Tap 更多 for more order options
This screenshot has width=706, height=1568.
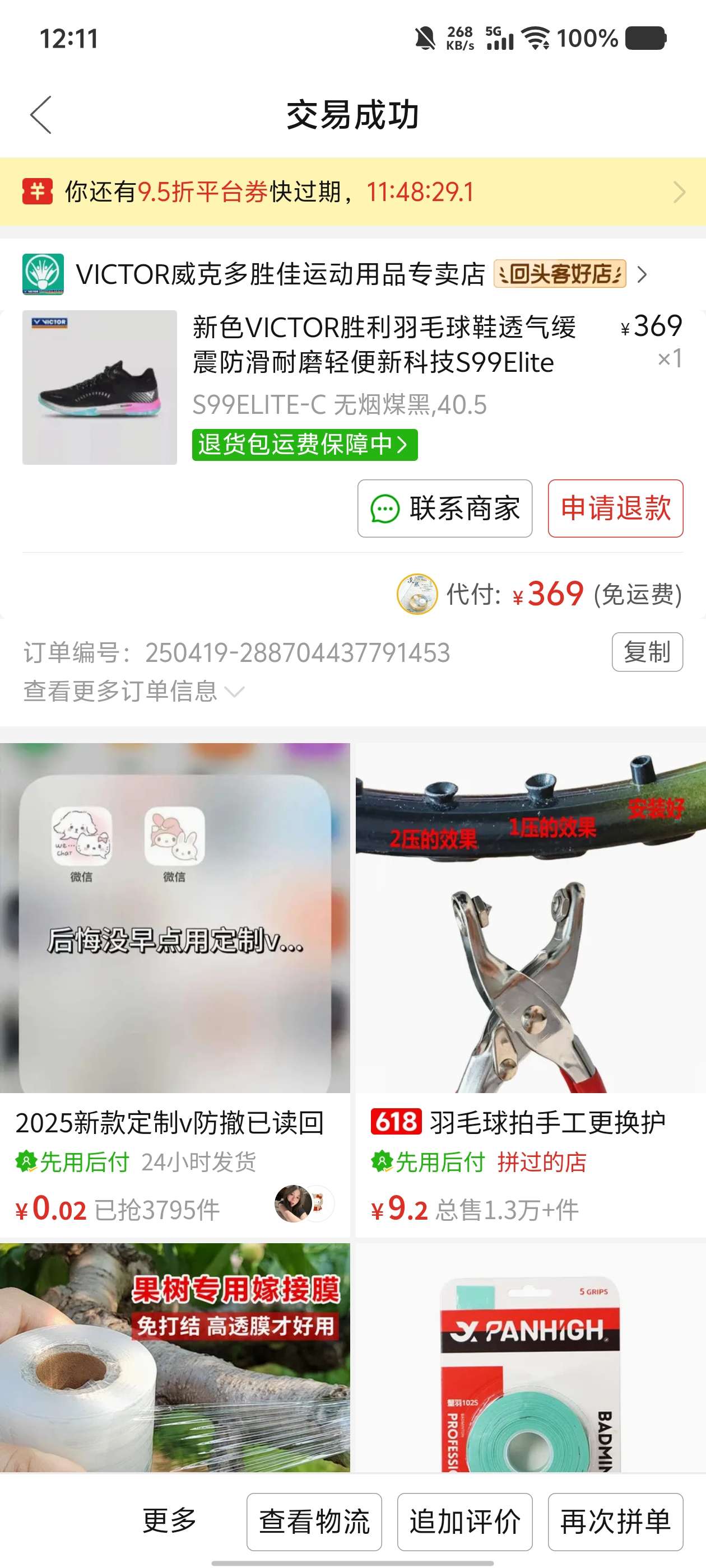169,1520
